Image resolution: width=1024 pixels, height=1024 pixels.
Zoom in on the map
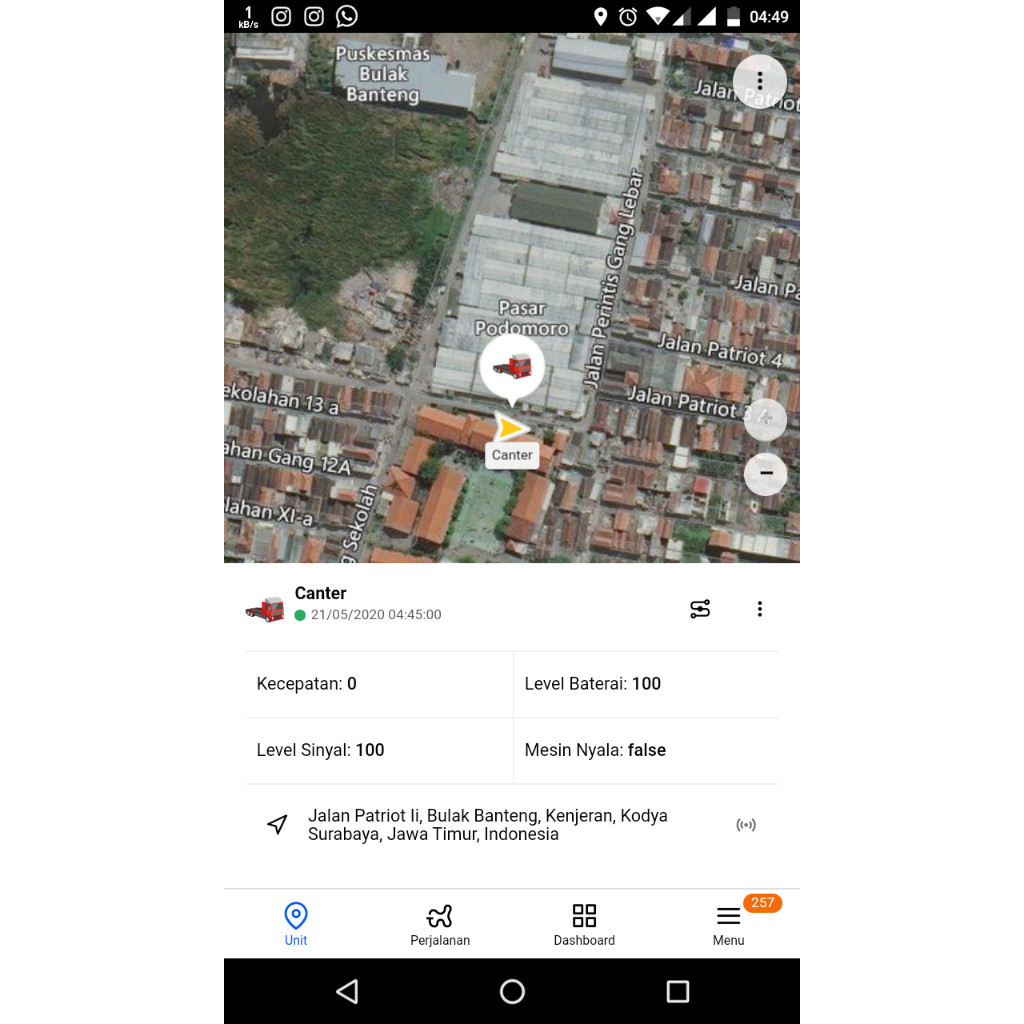coord(765,419)
